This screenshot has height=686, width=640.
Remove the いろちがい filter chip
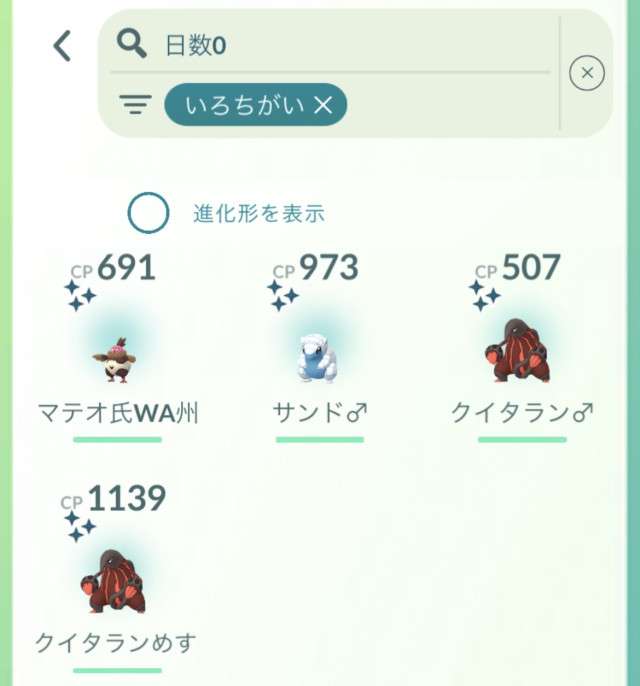pos(323,104)
